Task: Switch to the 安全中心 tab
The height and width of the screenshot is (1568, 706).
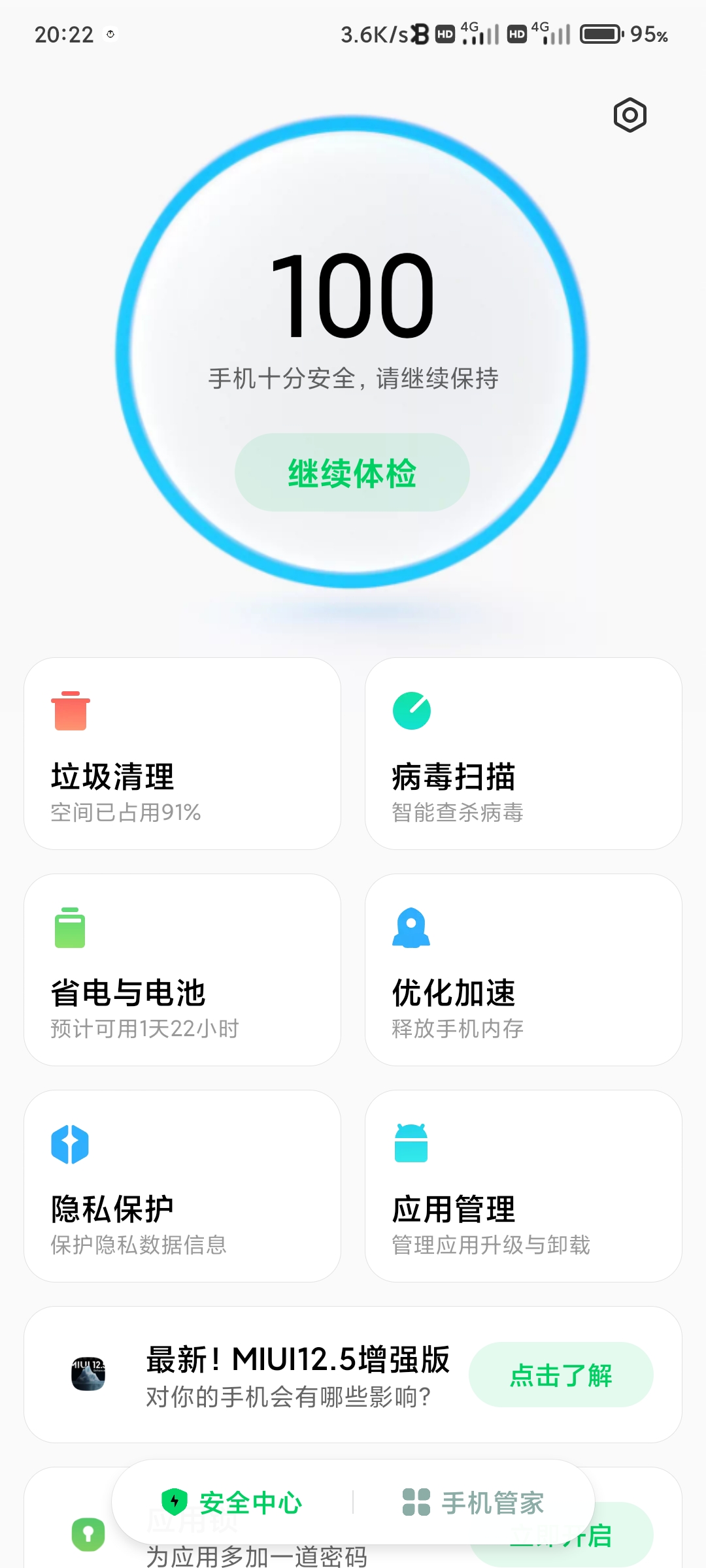Action: point(232,1502)
